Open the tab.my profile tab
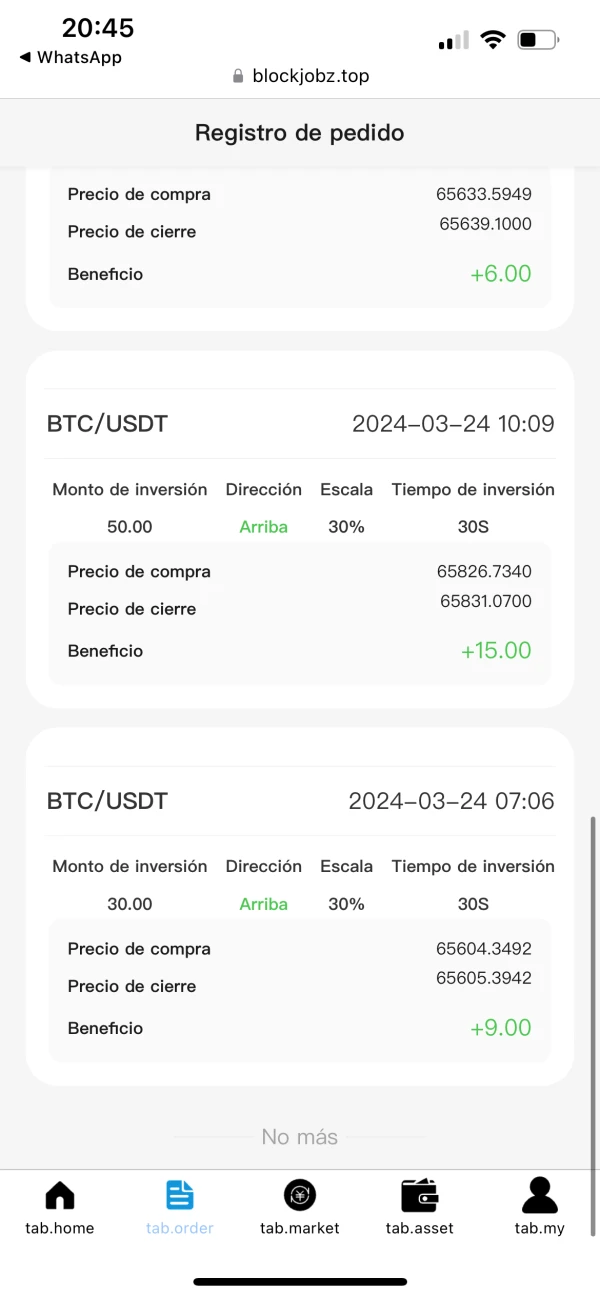The height and width of the screenshot is (1298, 600). tap(540, 1207)
